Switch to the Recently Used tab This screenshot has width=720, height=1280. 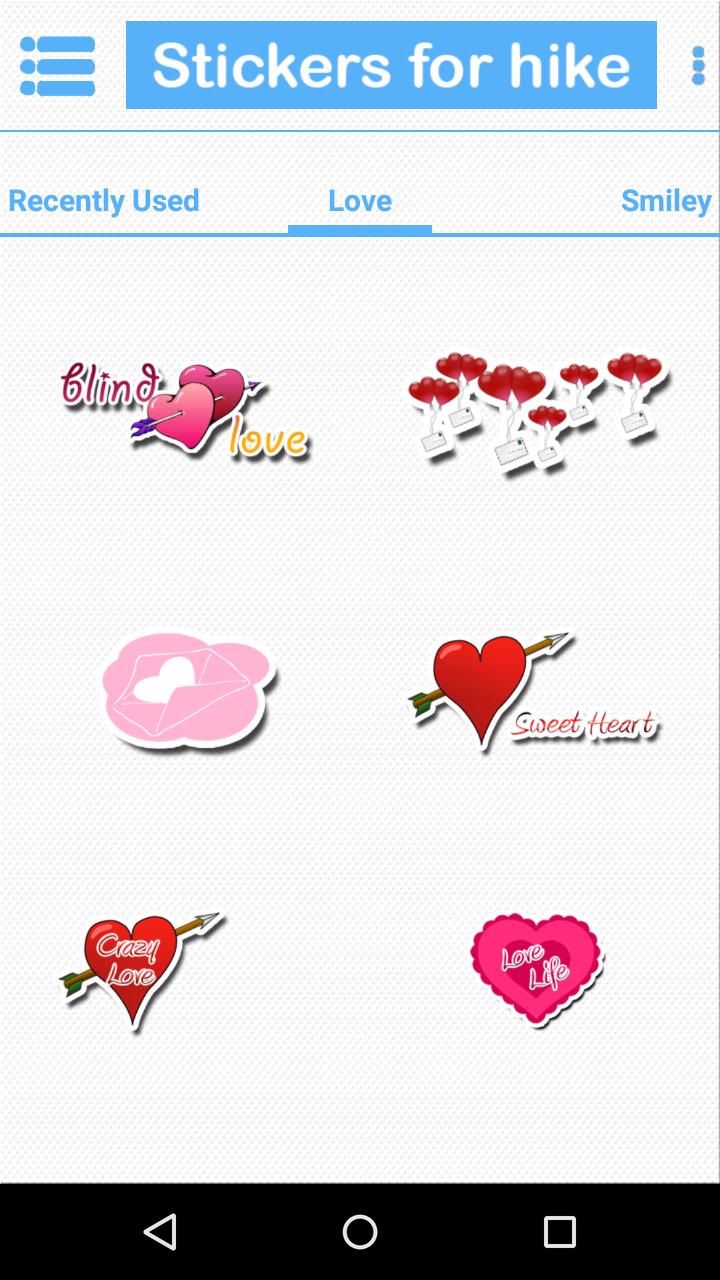[104, 200]
